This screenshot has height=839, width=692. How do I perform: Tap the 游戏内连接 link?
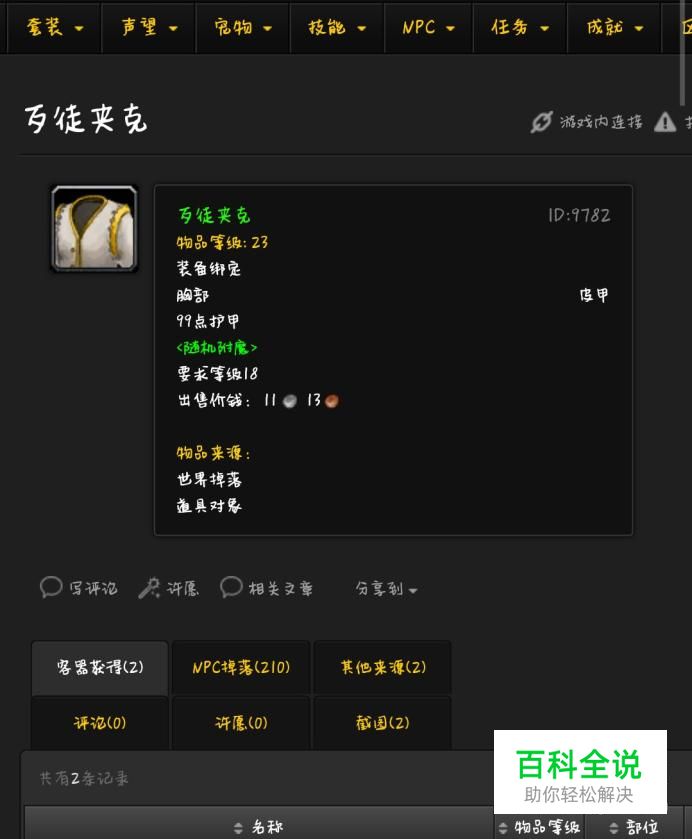587,122
